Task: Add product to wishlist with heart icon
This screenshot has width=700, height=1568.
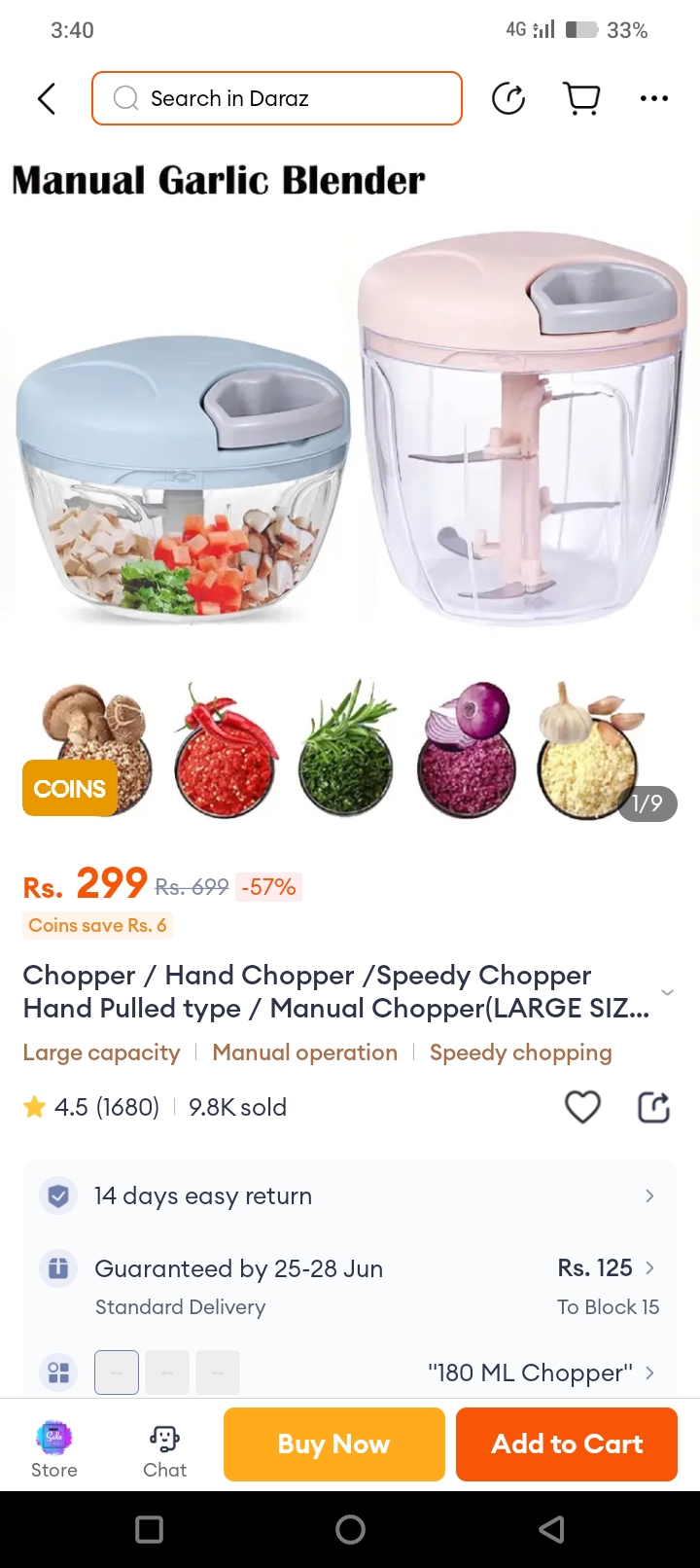Action: pyautogui.click(x=582, y=1107)
